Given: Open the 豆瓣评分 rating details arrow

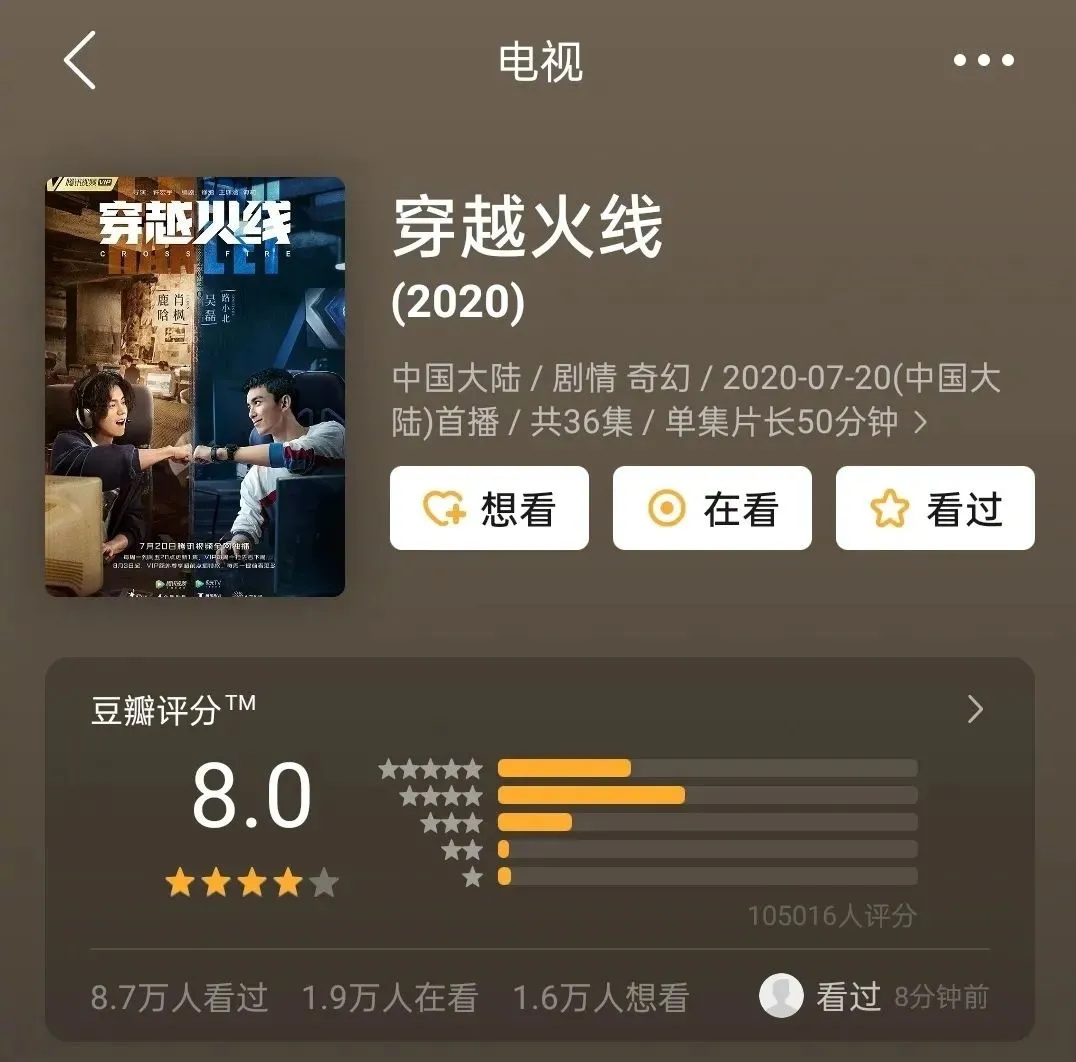Looking at the screenshot, I should click(x=976, y=710).
